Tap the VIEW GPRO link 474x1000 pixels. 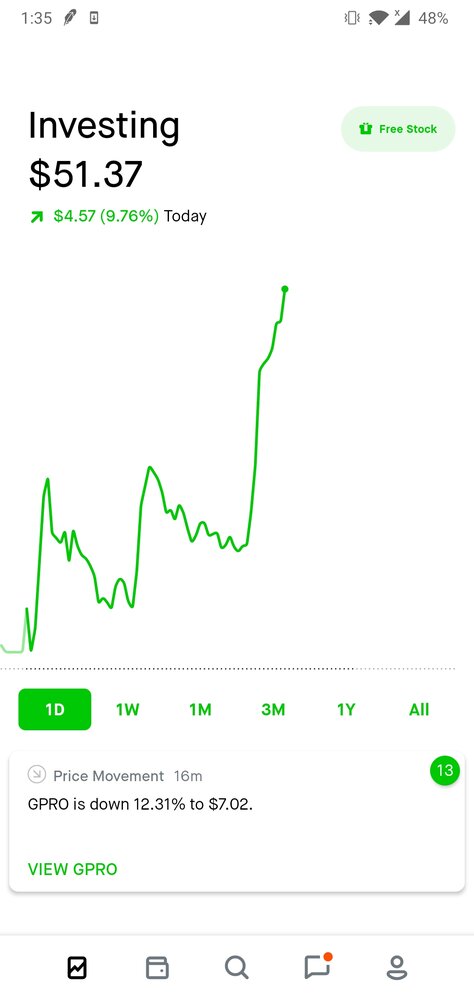click(x=73, y=869)
